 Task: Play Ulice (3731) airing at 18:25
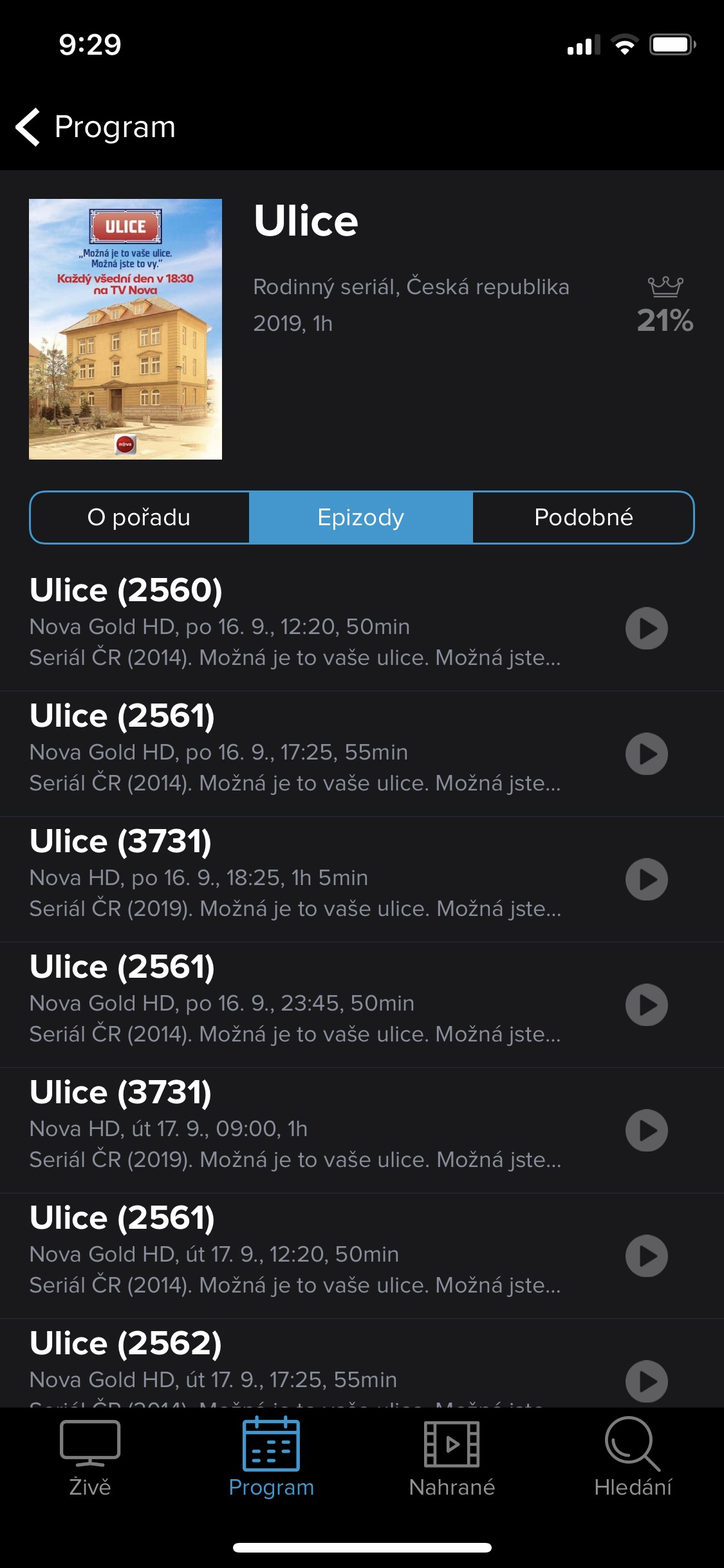[646, 879]
